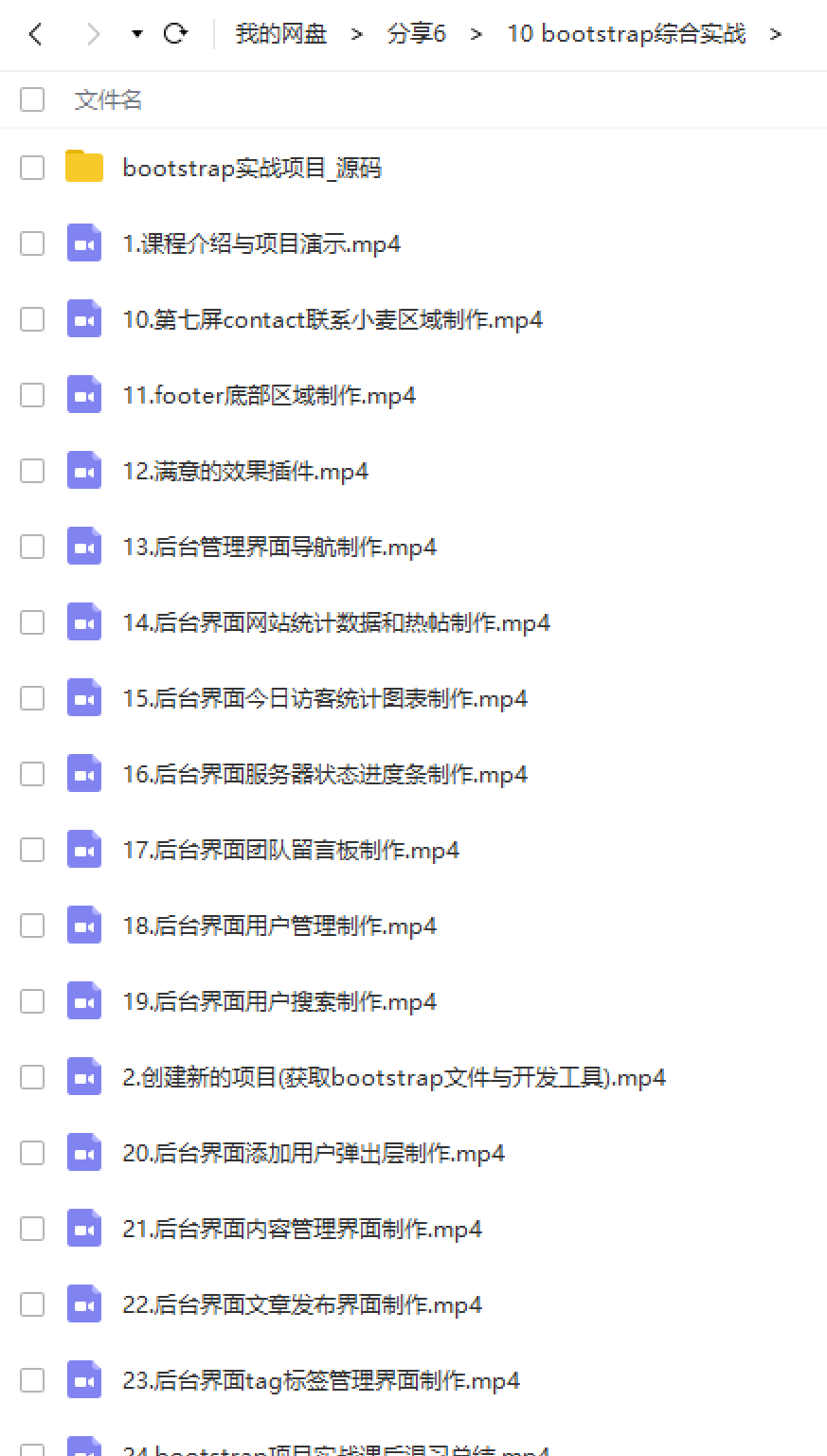Go forward with the right arrow
Image resolution: width=827 pixels, height=1456 pixels.
point(93,35)
